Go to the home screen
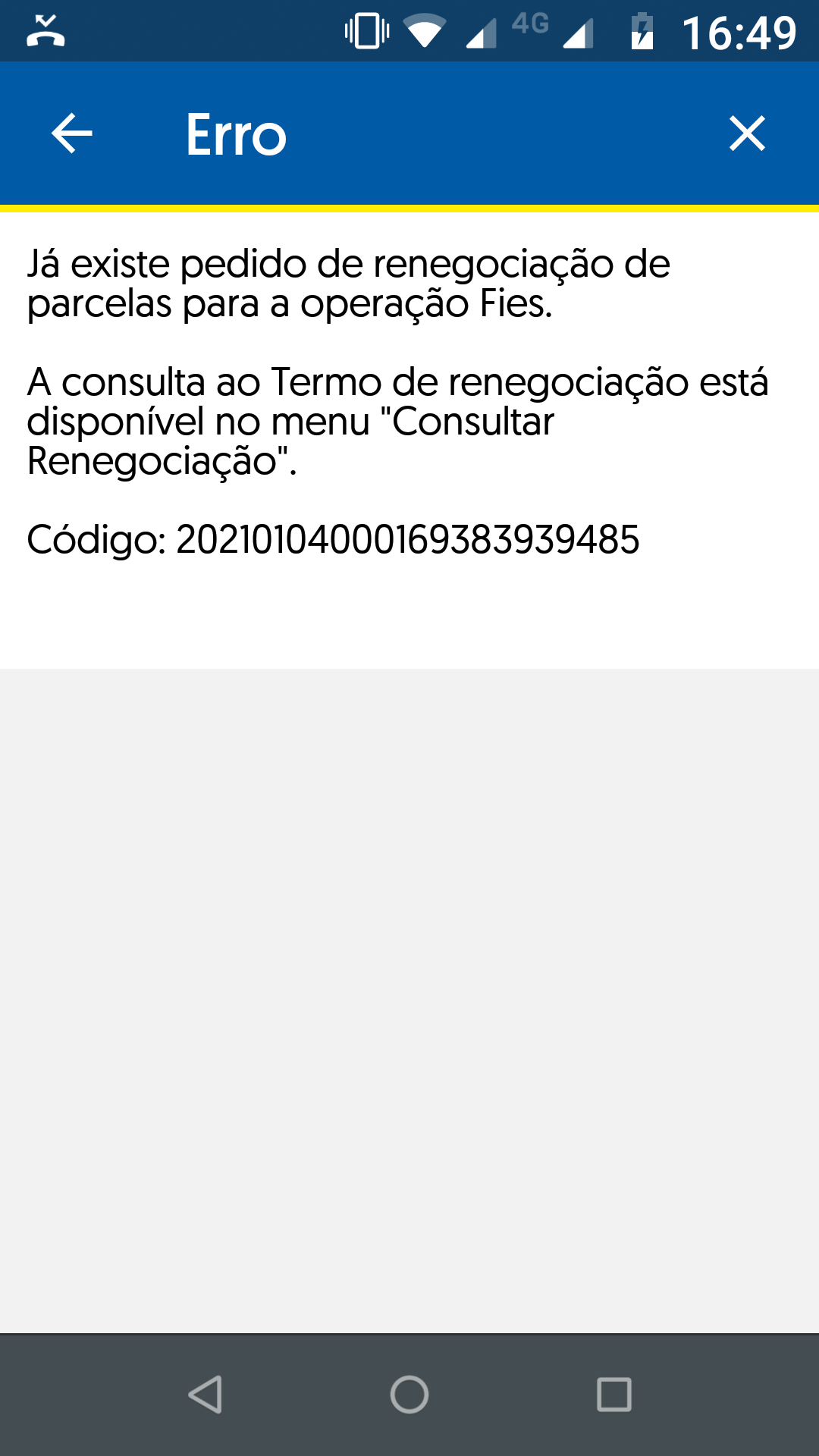Screen dimensions: 819x1456 pyautogui.click(x=409, y=1394)
